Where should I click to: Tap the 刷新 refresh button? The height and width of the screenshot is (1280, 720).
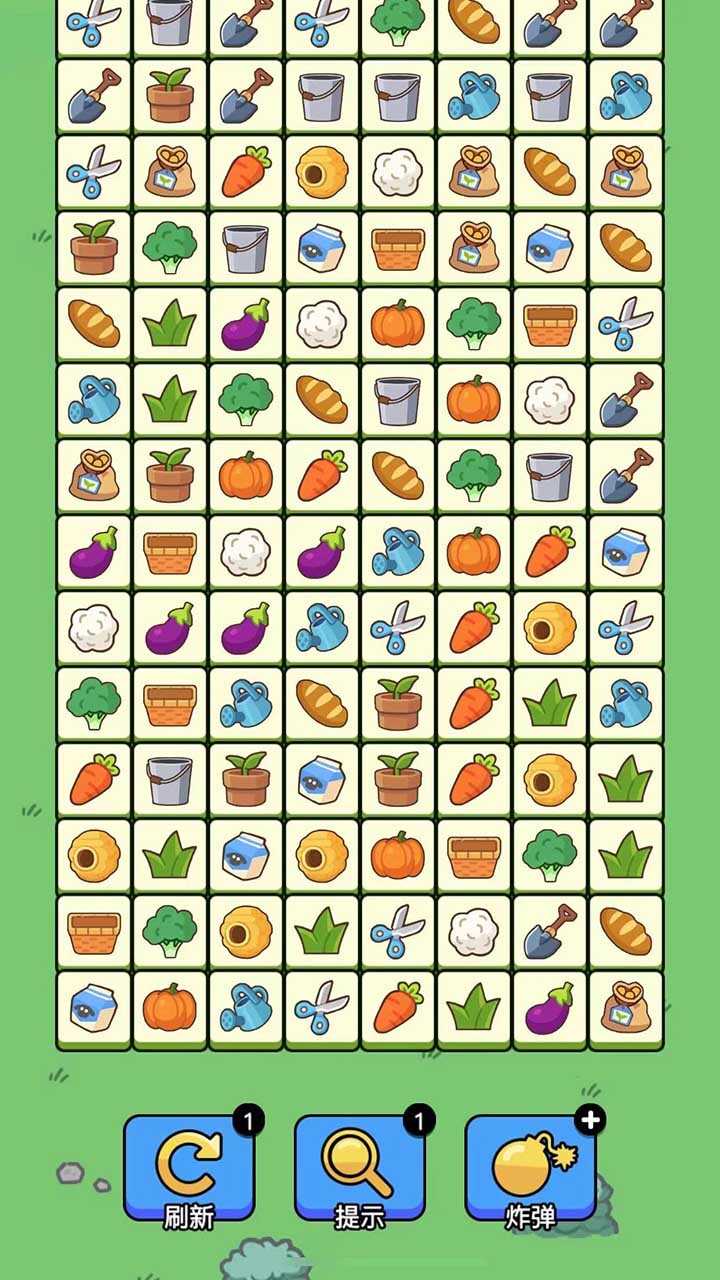(189, 1168)
